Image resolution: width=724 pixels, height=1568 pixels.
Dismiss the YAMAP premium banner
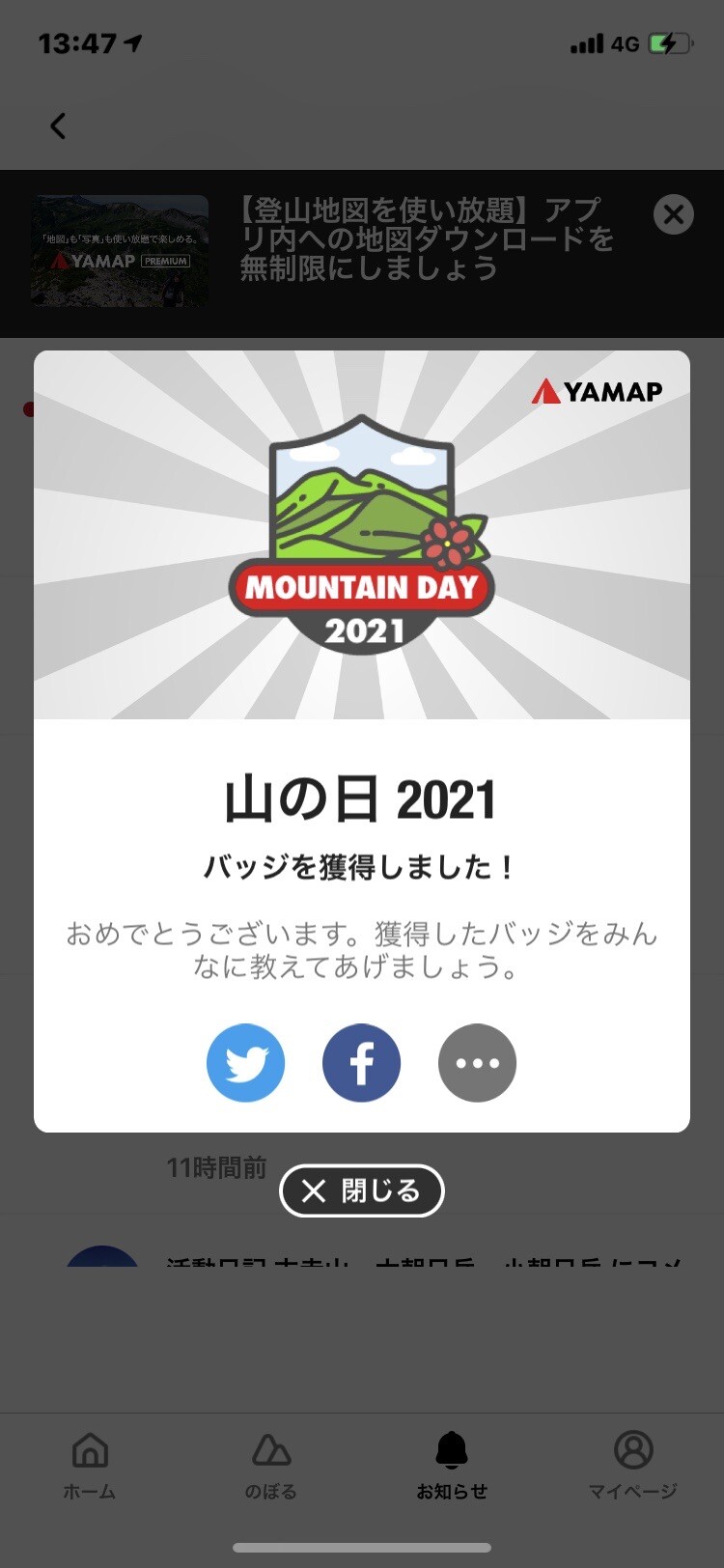(673, 214)
